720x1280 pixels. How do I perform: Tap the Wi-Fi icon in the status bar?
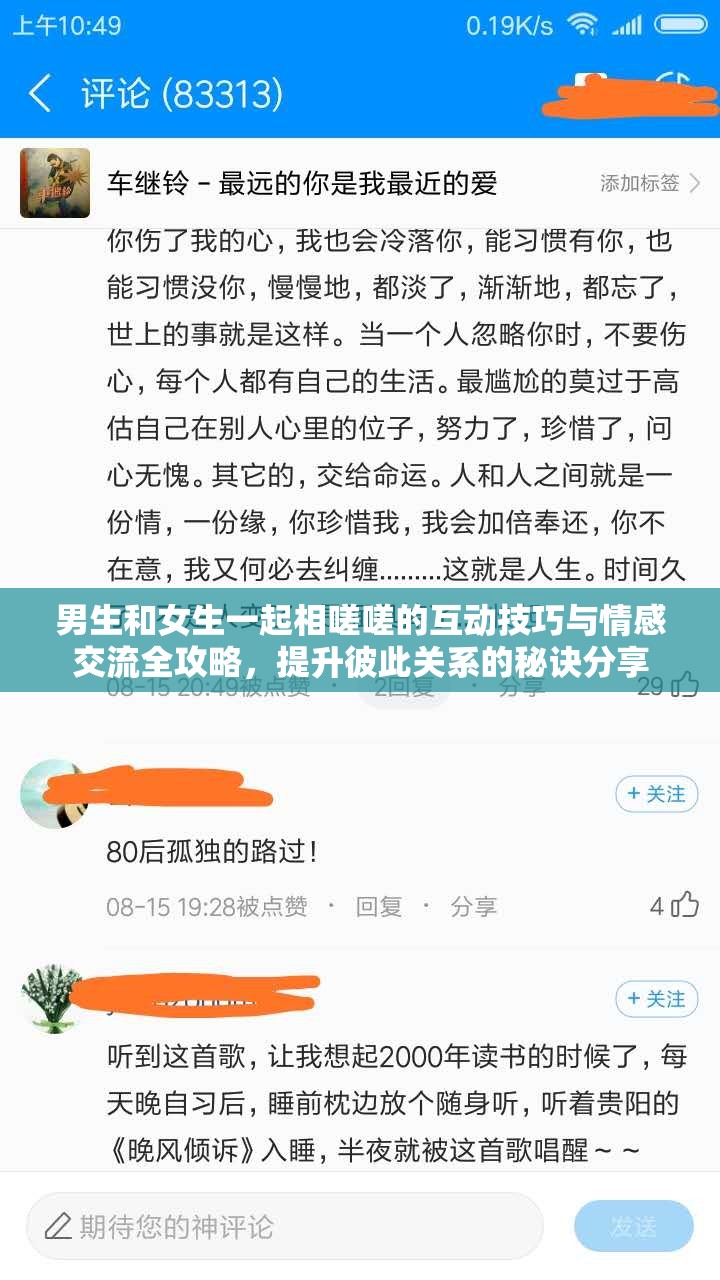[x=581, y=23]
